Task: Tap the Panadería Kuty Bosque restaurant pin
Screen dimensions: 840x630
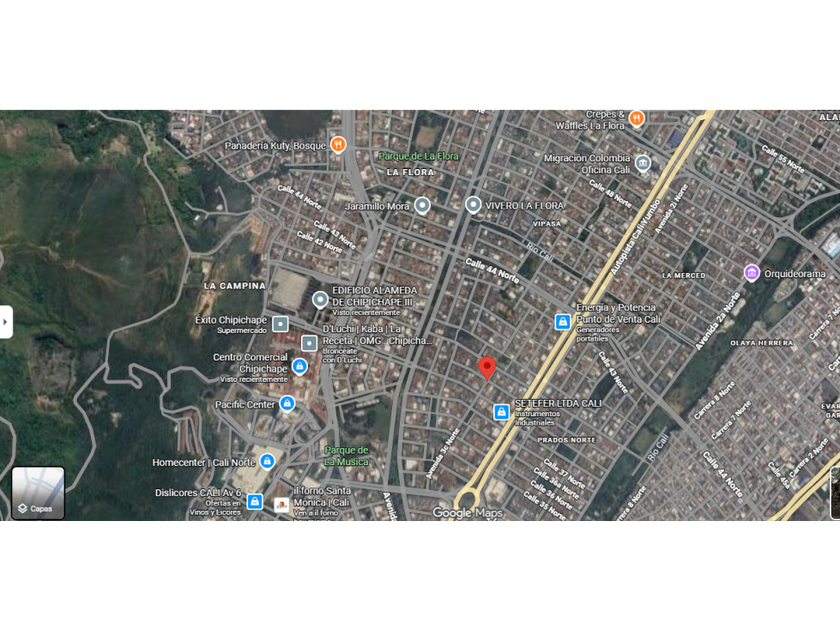Action: (338, 145)
